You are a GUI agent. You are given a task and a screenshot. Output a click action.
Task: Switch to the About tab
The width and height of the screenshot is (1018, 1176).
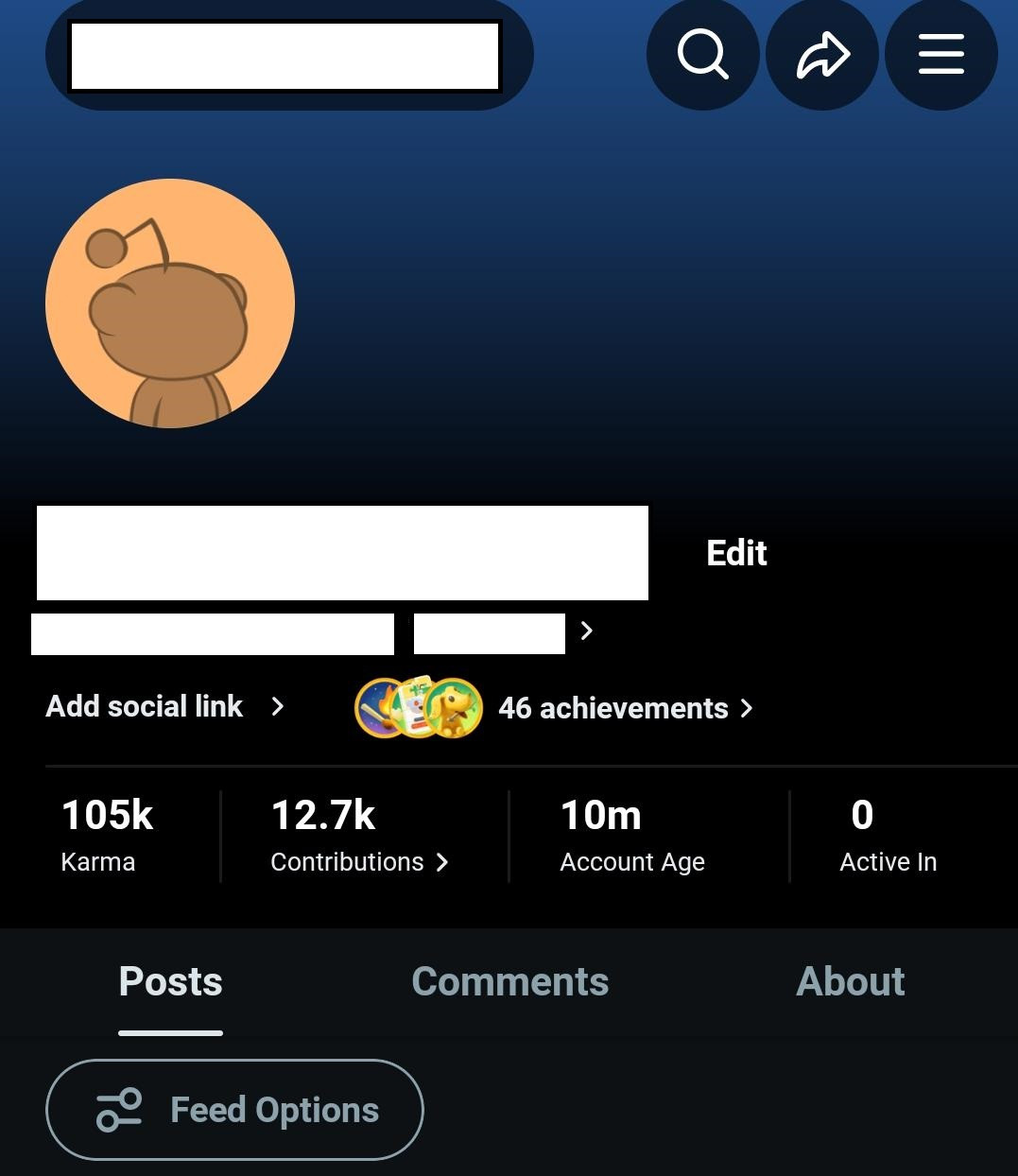click(x=850, y=981)
